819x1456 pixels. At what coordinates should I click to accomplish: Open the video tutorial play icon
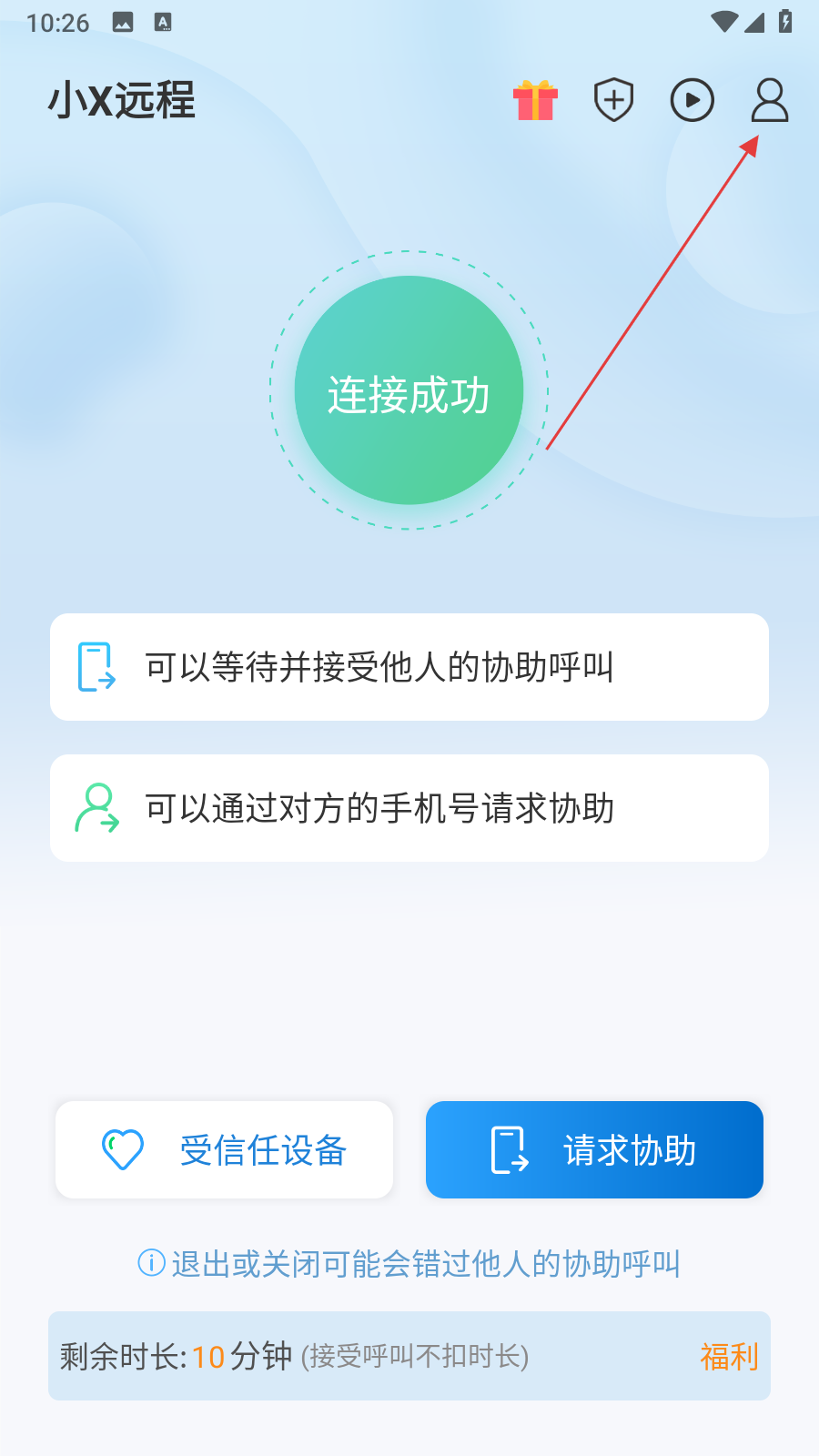pos(692,100)
